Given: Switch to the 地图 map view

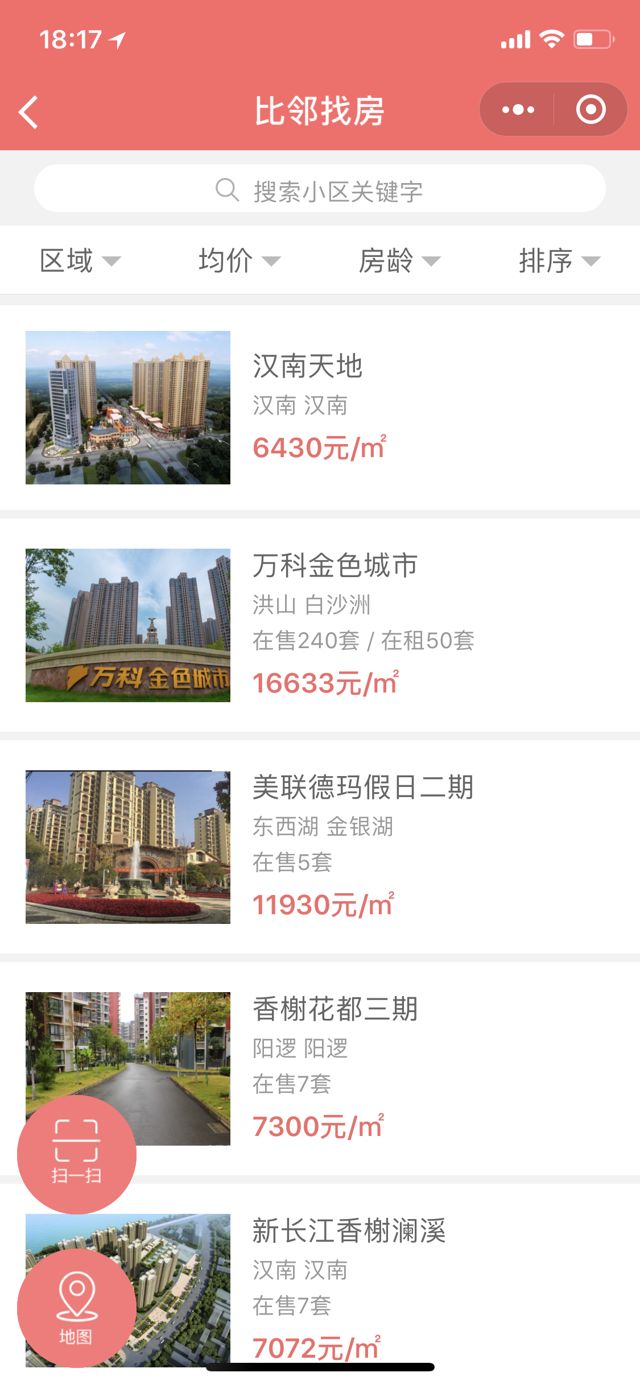Looking at the screenshot, I should click(x=77, y=1307).
